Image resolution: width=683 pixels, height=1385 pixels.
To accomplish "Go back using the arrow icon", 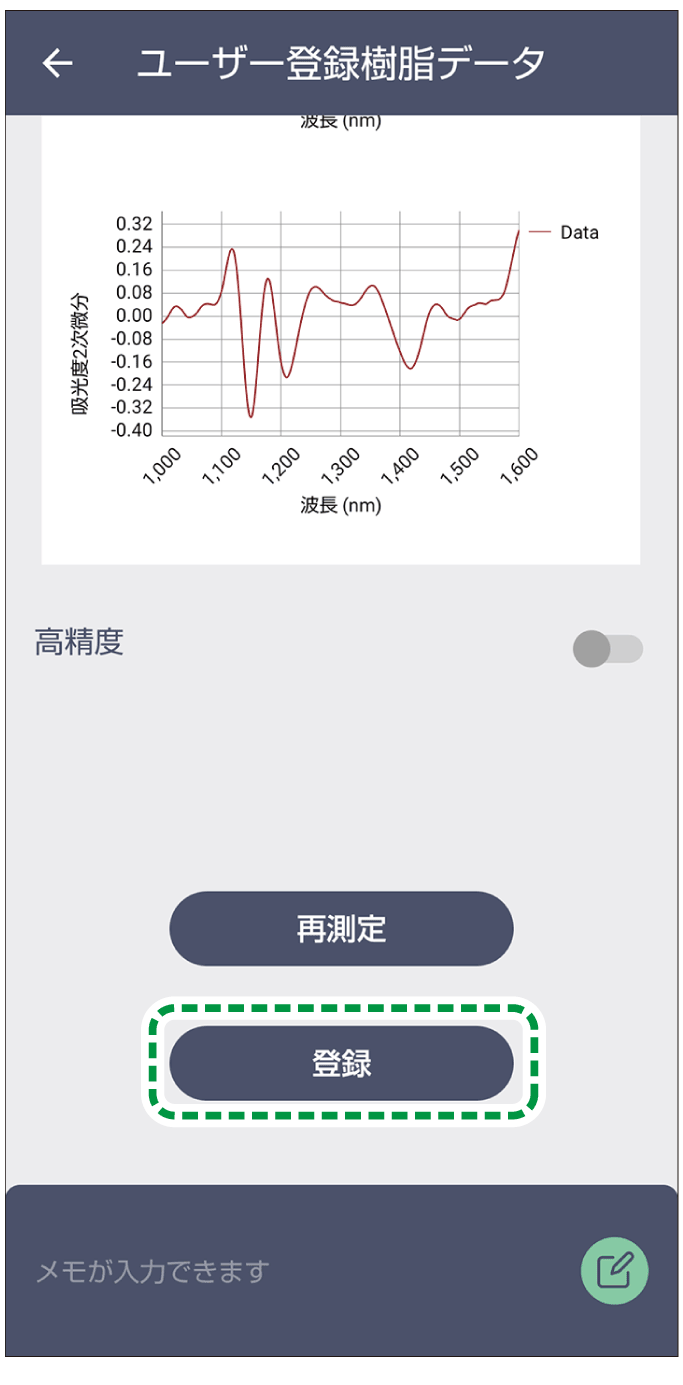I will pos(58,63).
